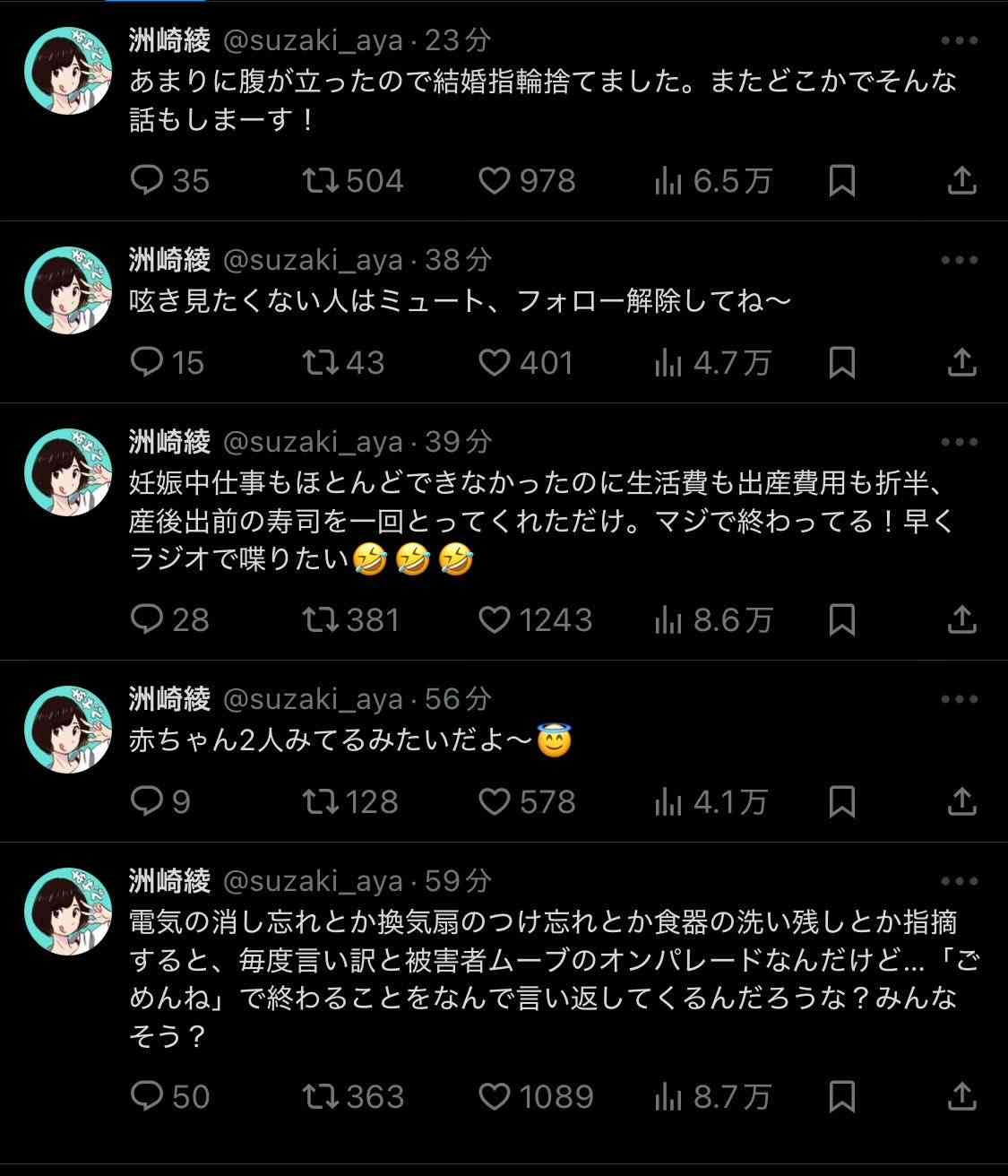Retweet the 赤ちゃん2人 tweet
The height and width of the screenshot is (1176, 1008).
(321, 801)
